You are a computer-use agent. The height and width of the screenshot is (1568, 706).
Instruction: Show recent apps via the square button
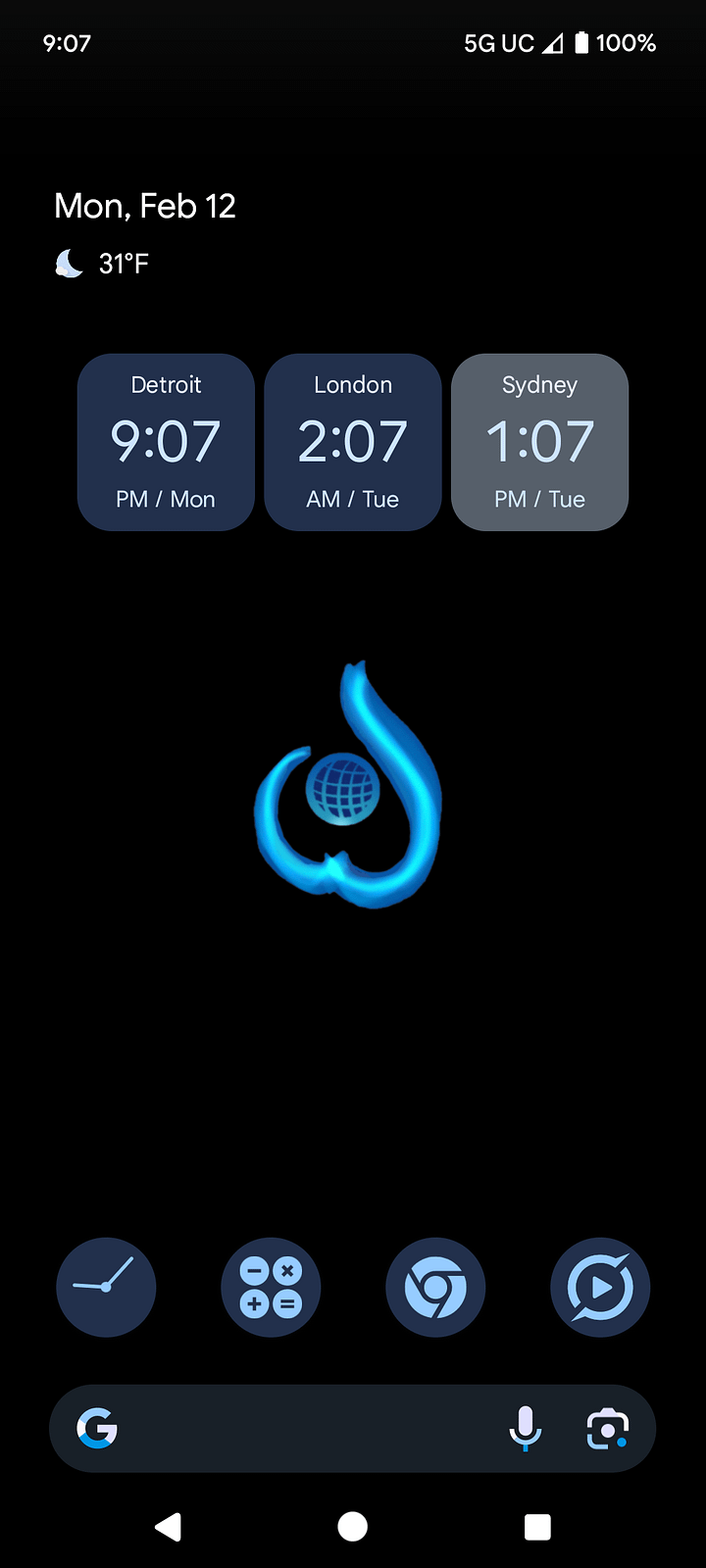537,1527
